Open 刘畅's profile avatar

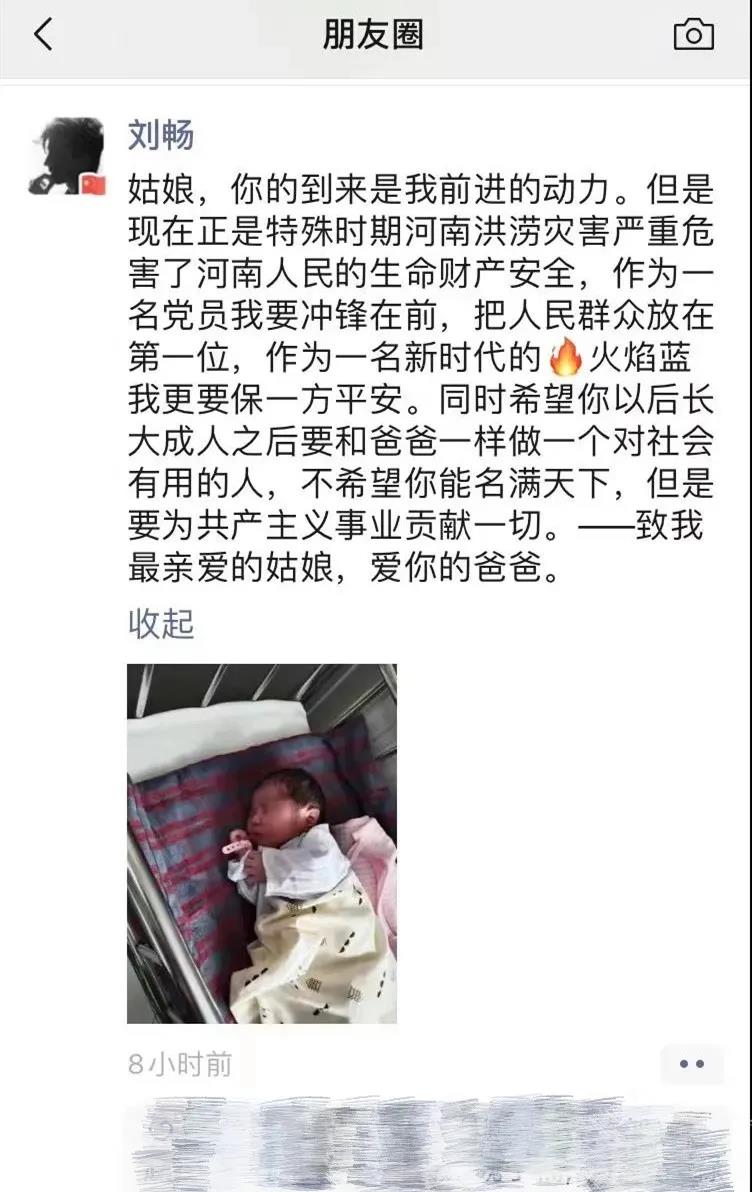[66, 156]
